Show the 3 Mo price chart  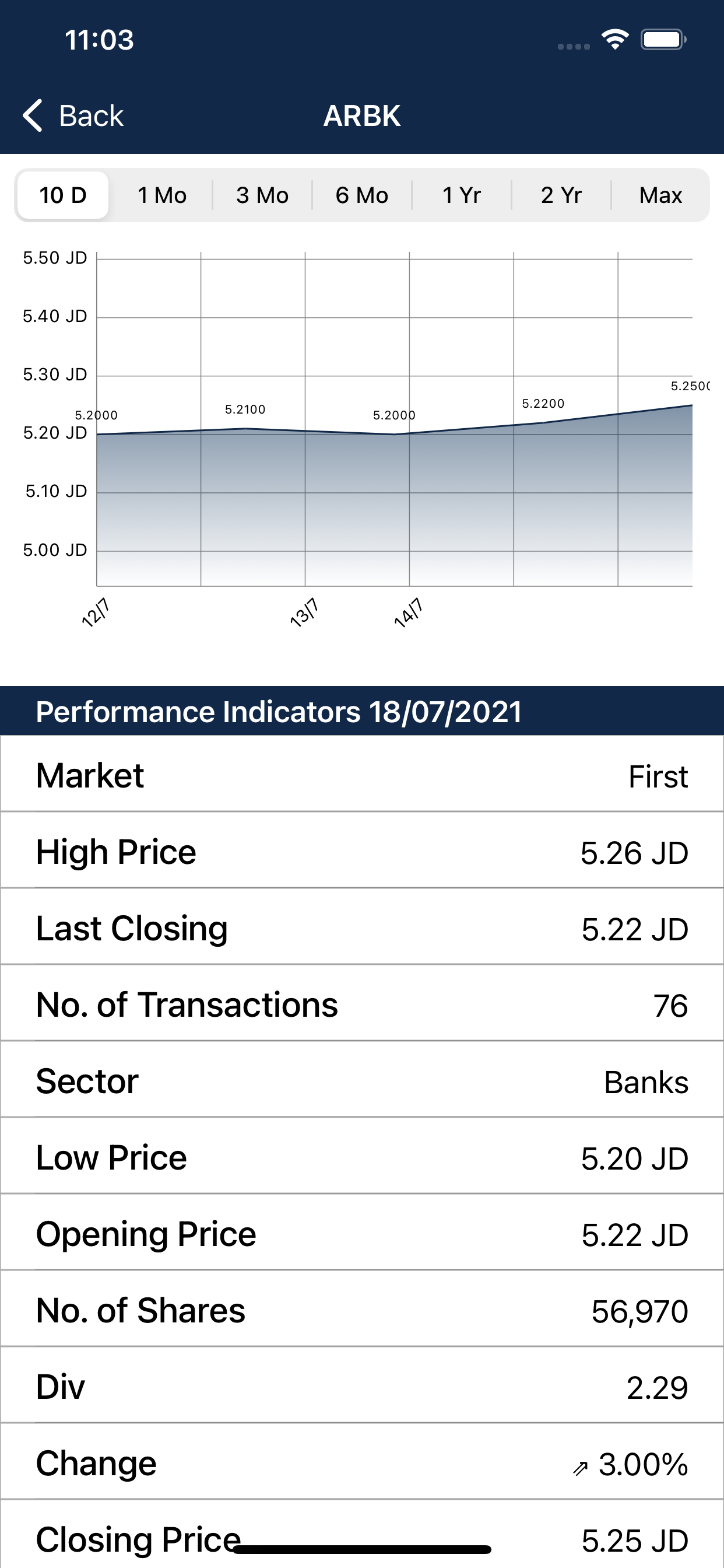262,195
